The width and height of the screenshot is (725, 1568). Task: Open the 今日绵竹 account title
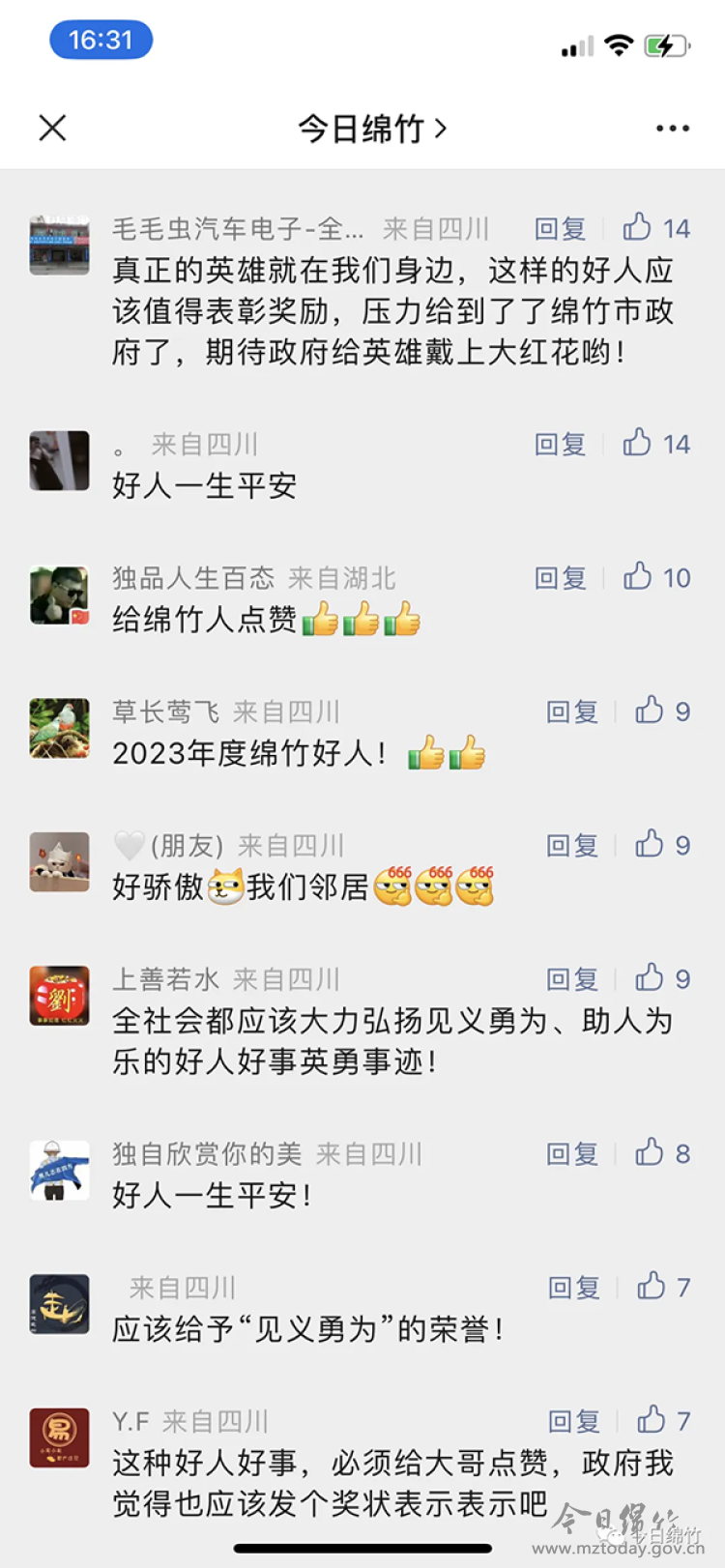[371, 128]
